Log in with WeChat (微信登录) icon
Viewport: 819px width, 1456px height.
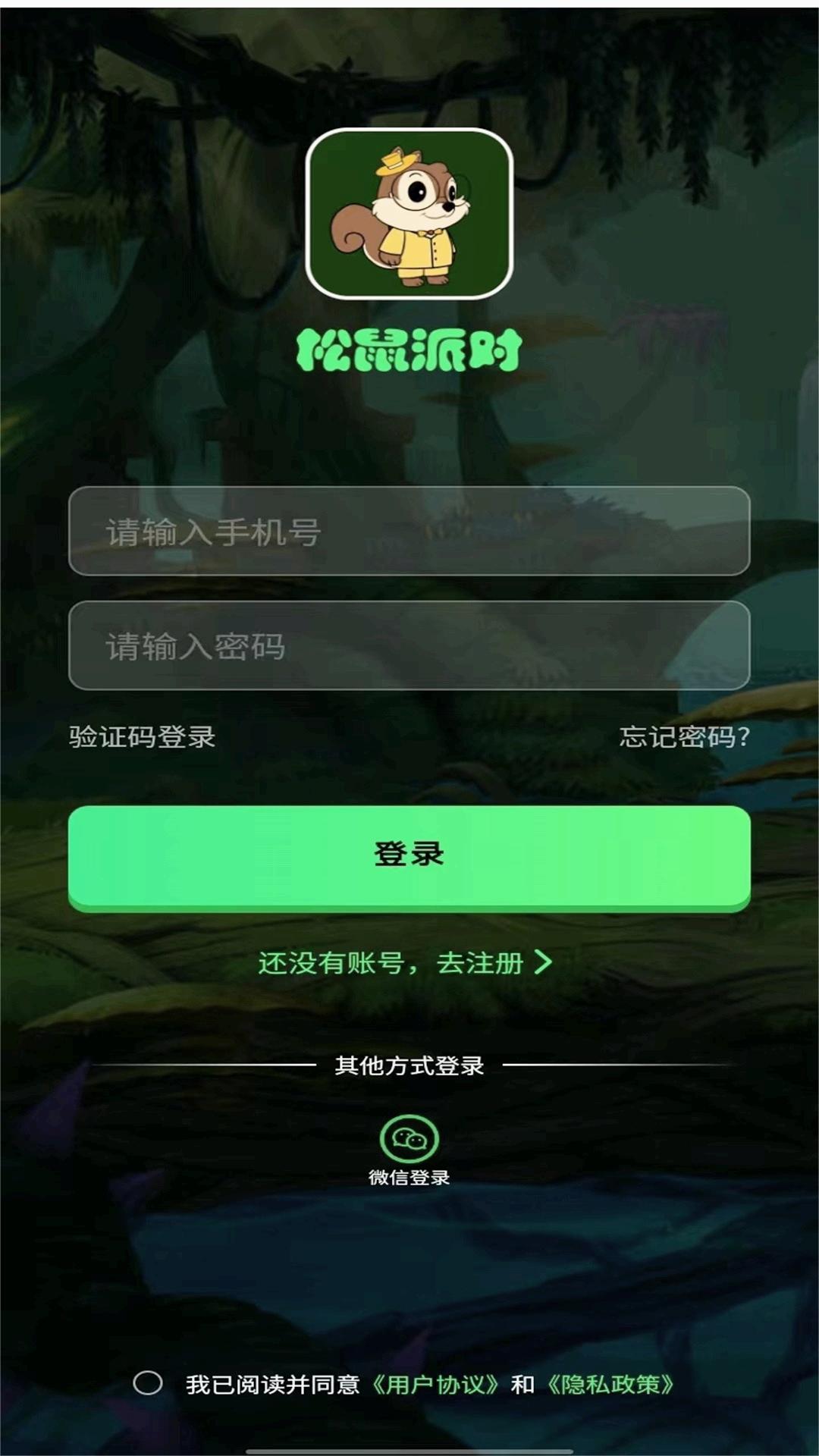(x=409, y=1139)
